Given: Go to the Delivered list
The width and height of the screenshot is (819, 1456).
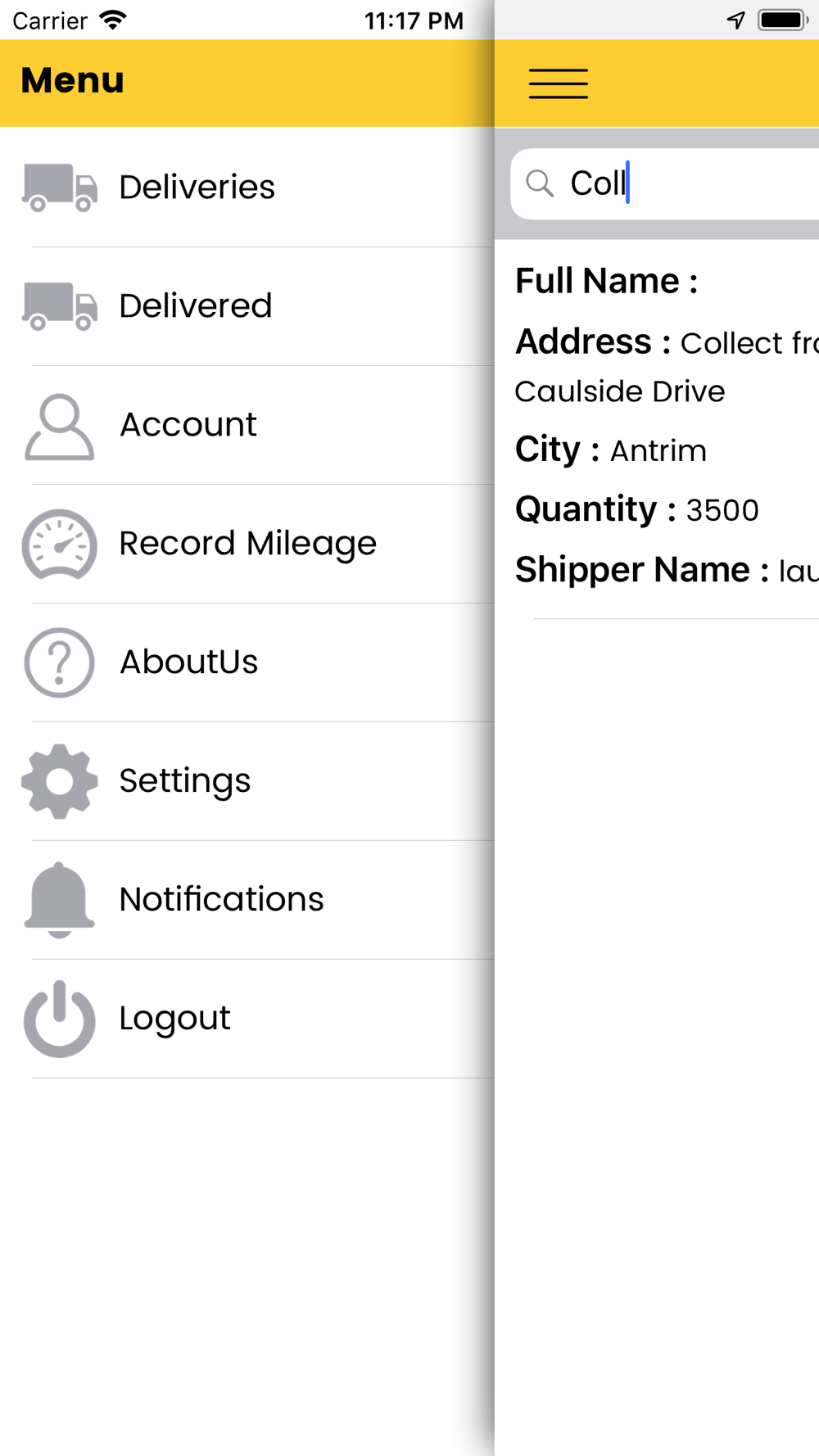Looking at the screenshot, I should tap(247, 306).
